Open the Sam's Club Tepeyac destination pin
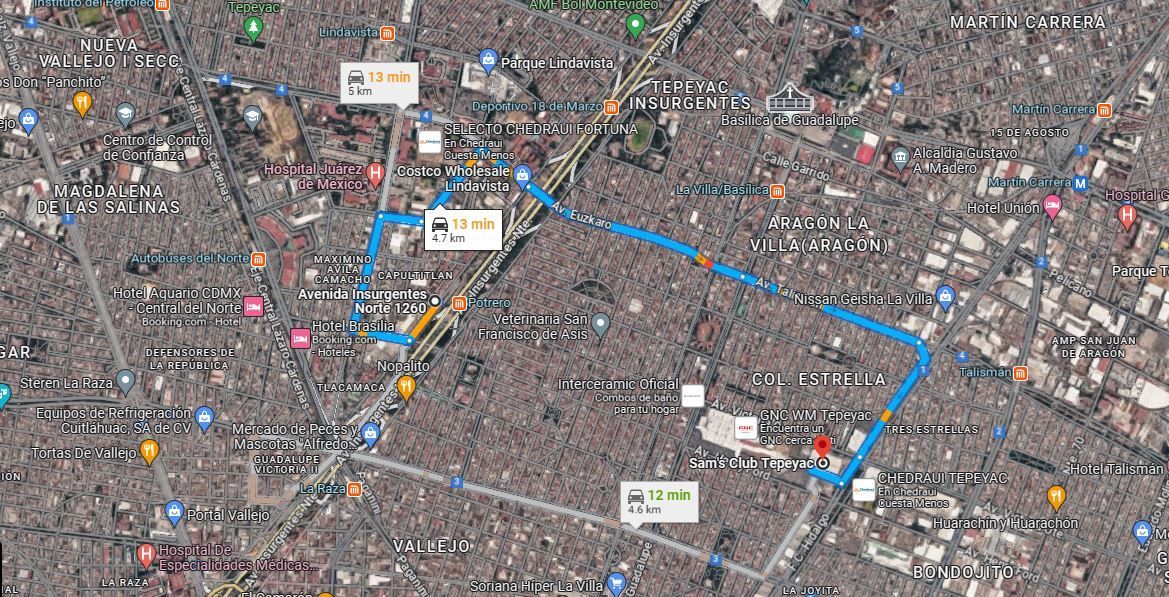This screenshot has height=597, width=1169. coord(822,447)
